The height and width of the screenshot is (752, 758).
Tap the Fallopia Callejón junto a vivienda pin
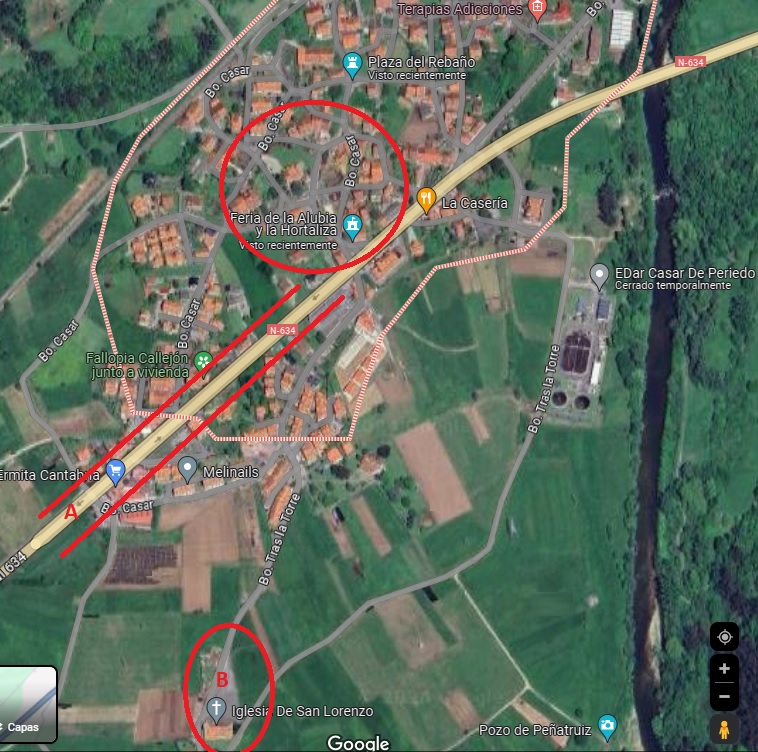coord(204,359)
